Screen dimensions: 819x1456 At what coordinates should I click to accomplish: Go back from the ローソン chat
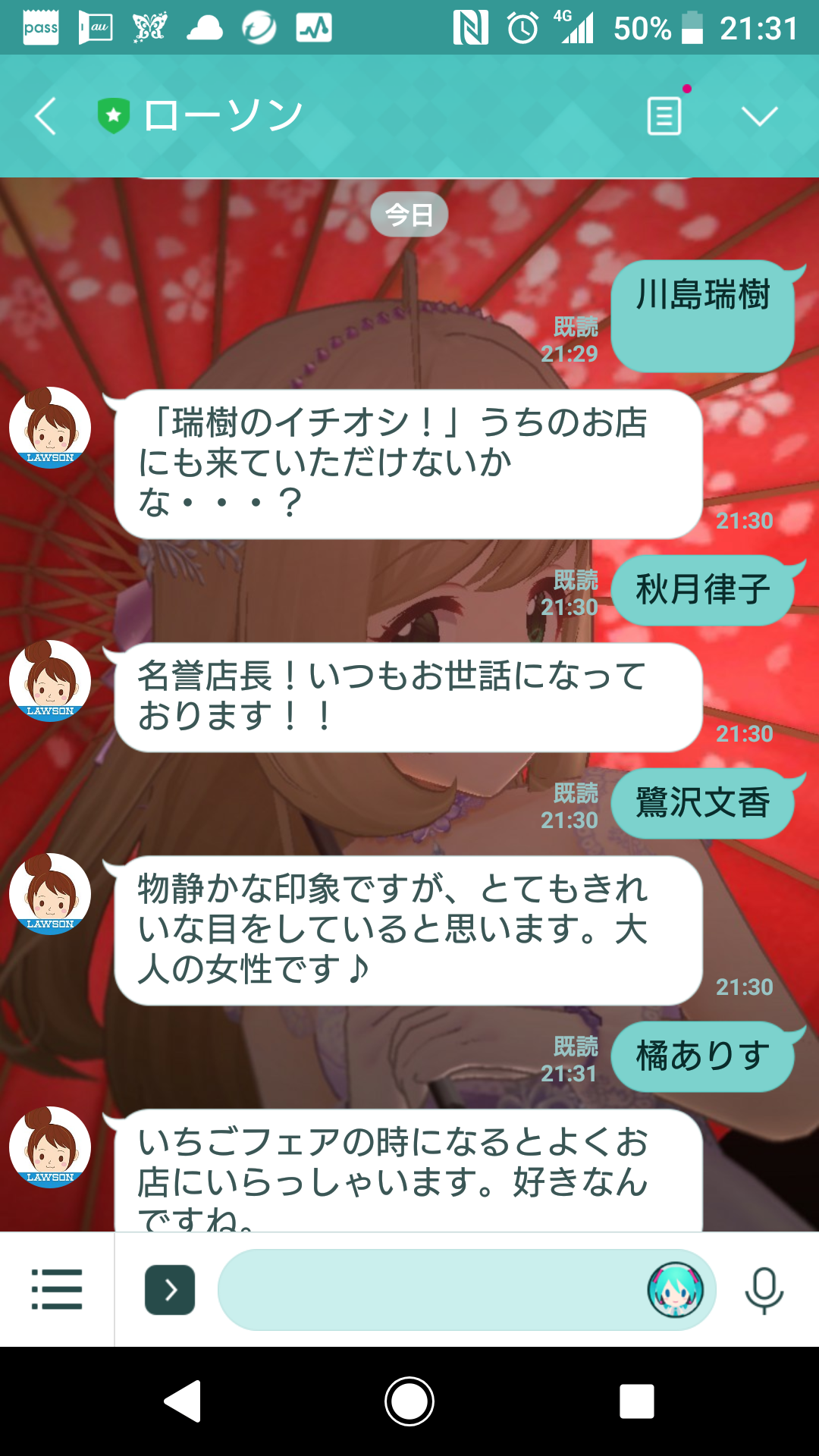tap(45, 117)
